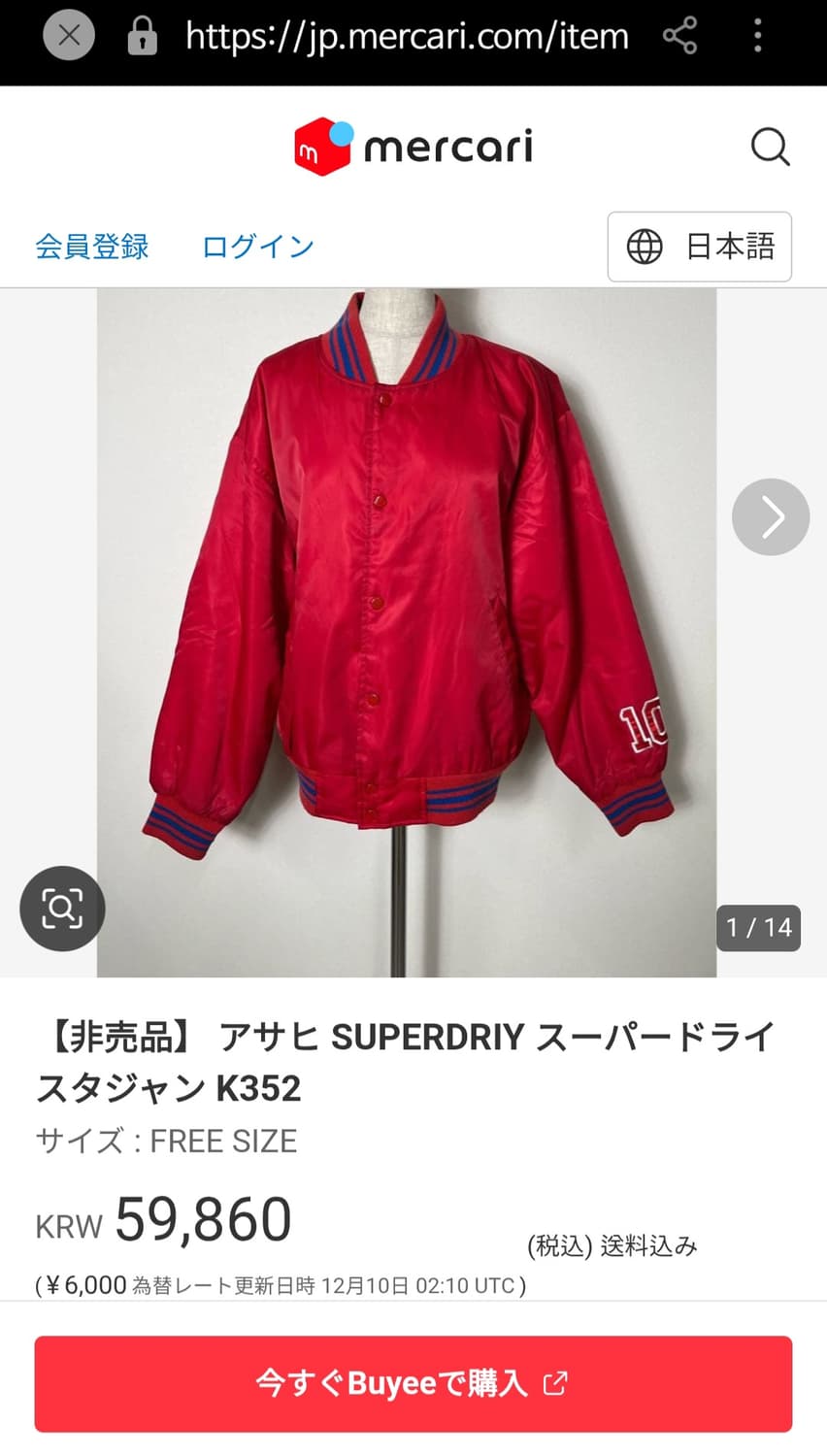Advance to next photo with right chevron
Viewport: 827px width, 1456px height.
[771, 517]
